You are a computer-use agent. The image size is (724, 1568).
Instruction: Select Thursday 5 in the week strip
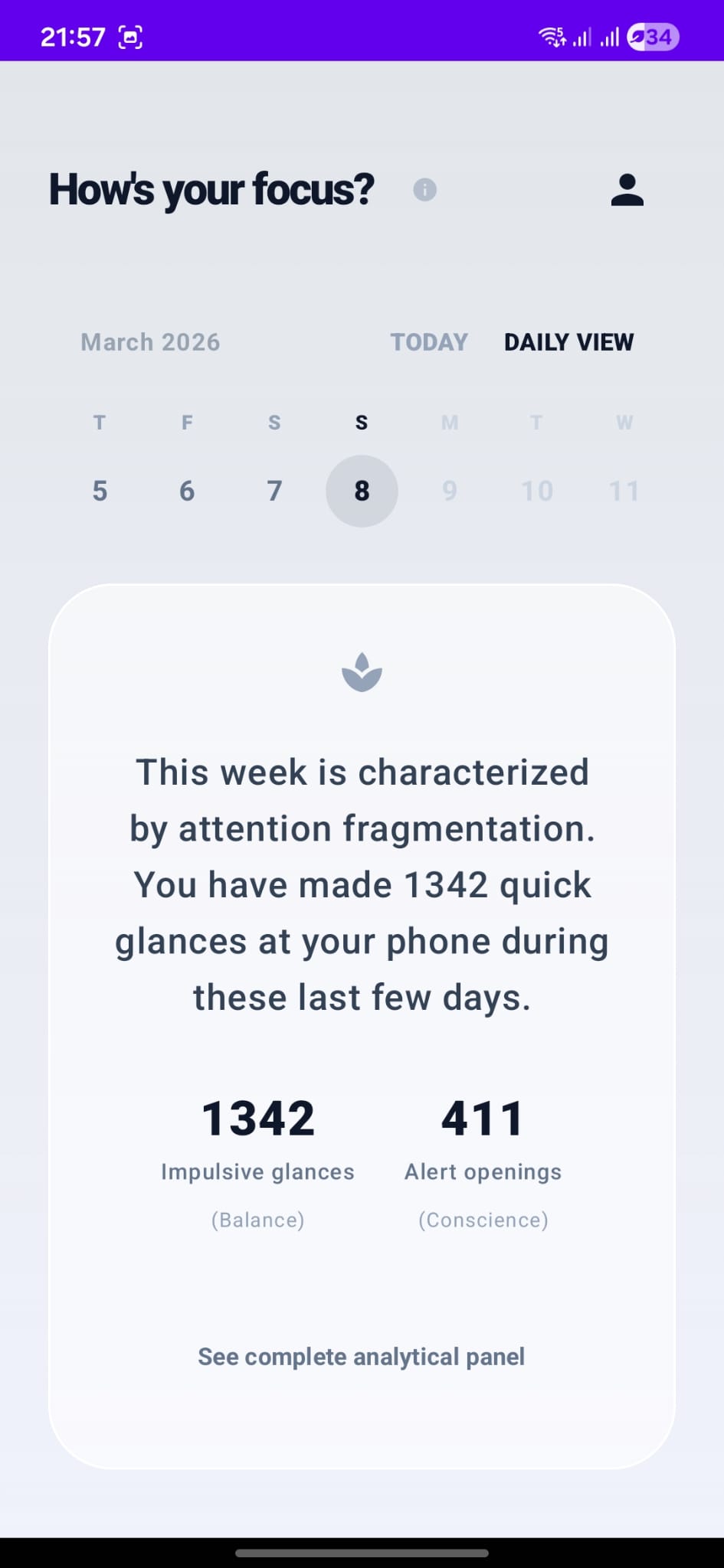tap(100, 491)
